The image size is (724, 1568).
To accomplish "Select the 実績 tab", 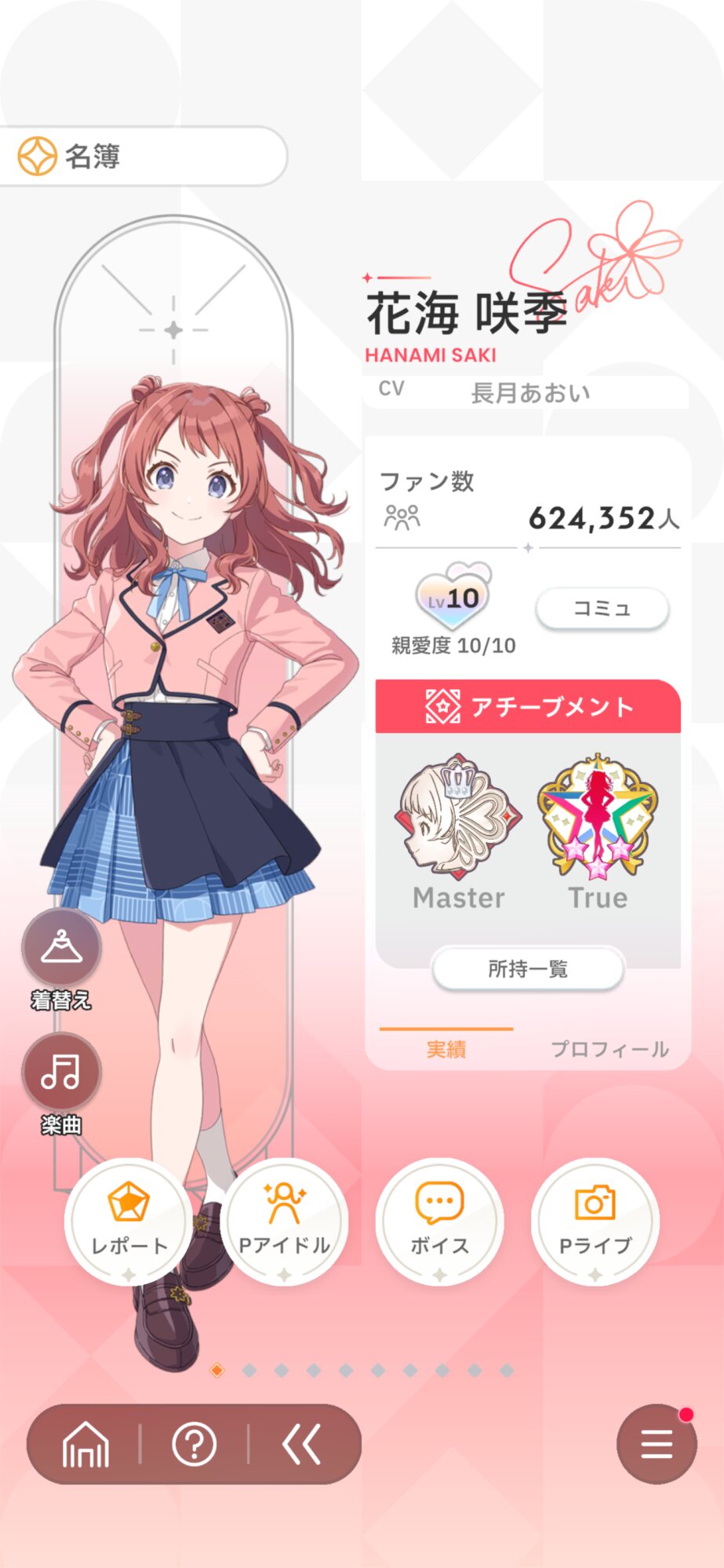I will point(446,1049).
